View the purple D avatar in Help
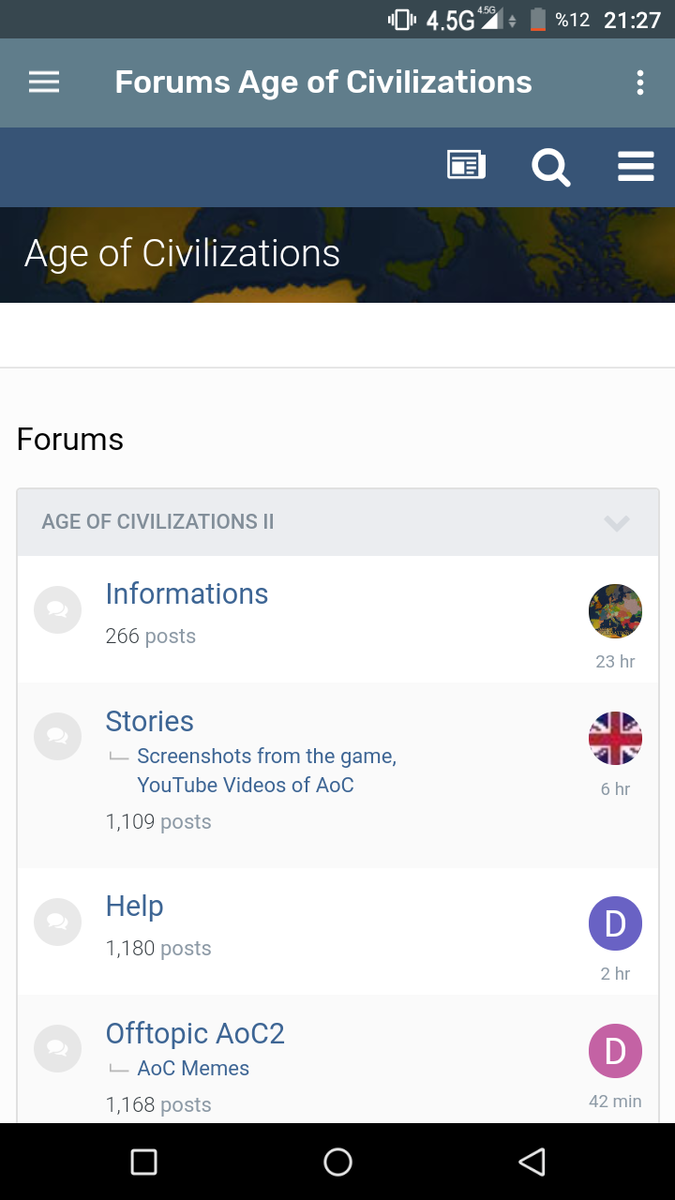Viewport: 675px width, 1200px height. (x=615, y=923)
